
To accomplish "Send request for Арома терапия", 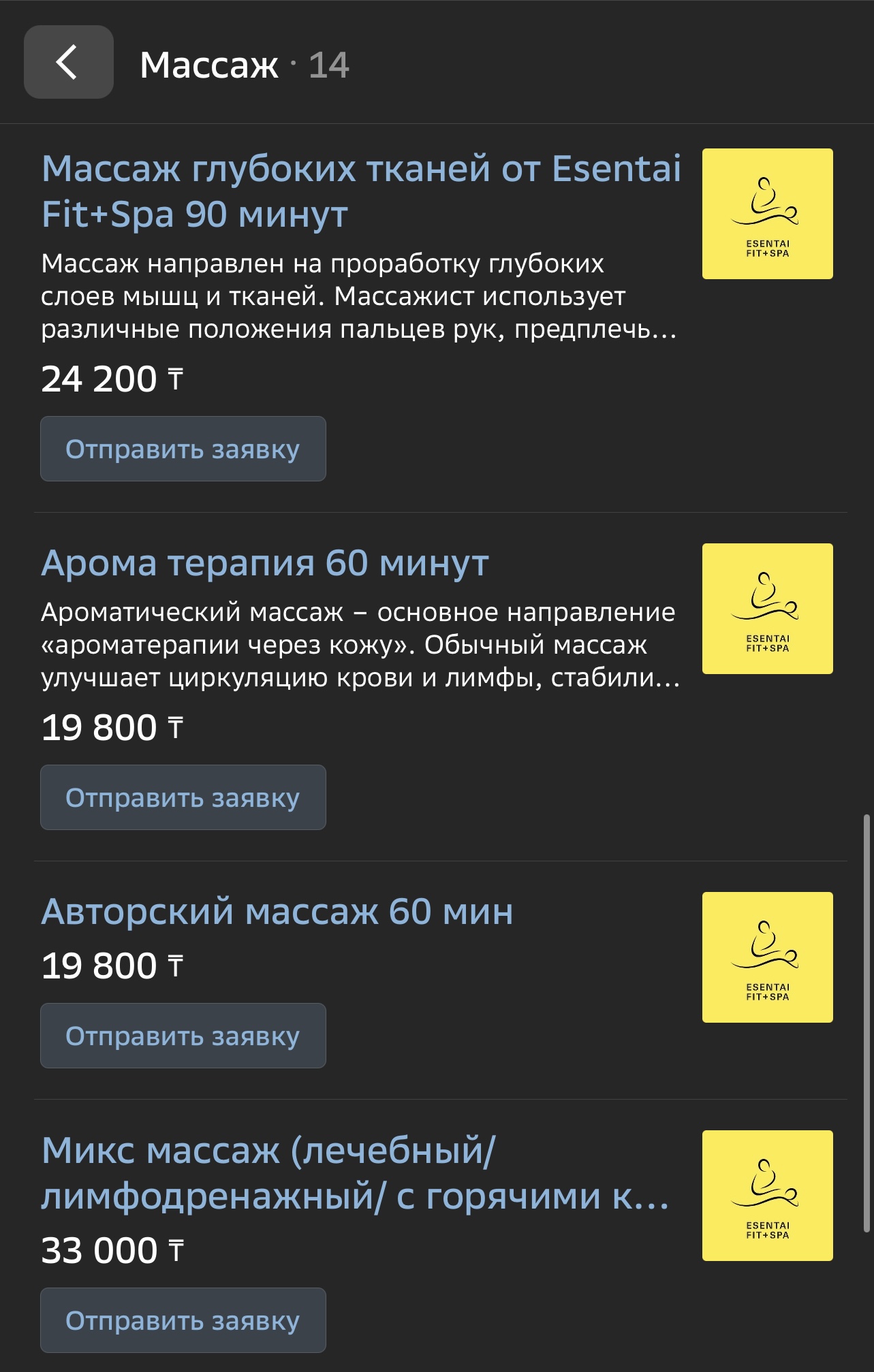I will [x=183, y=797].
